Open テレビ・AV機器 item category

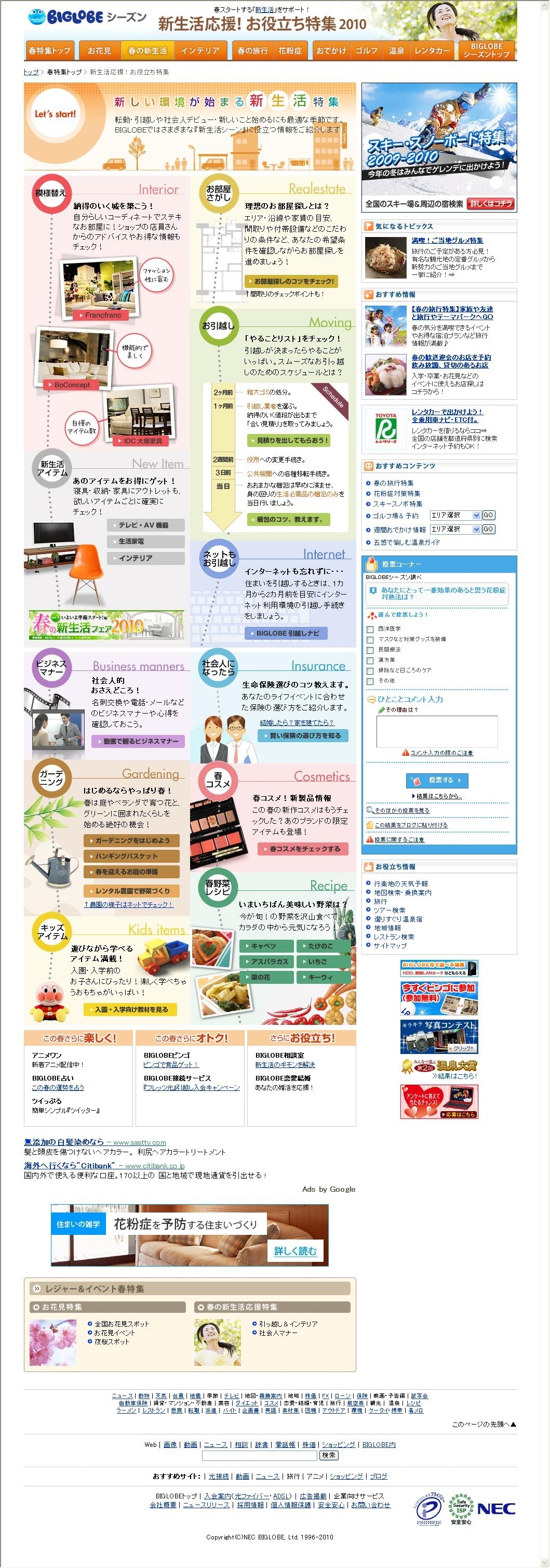tap(145, 525)
